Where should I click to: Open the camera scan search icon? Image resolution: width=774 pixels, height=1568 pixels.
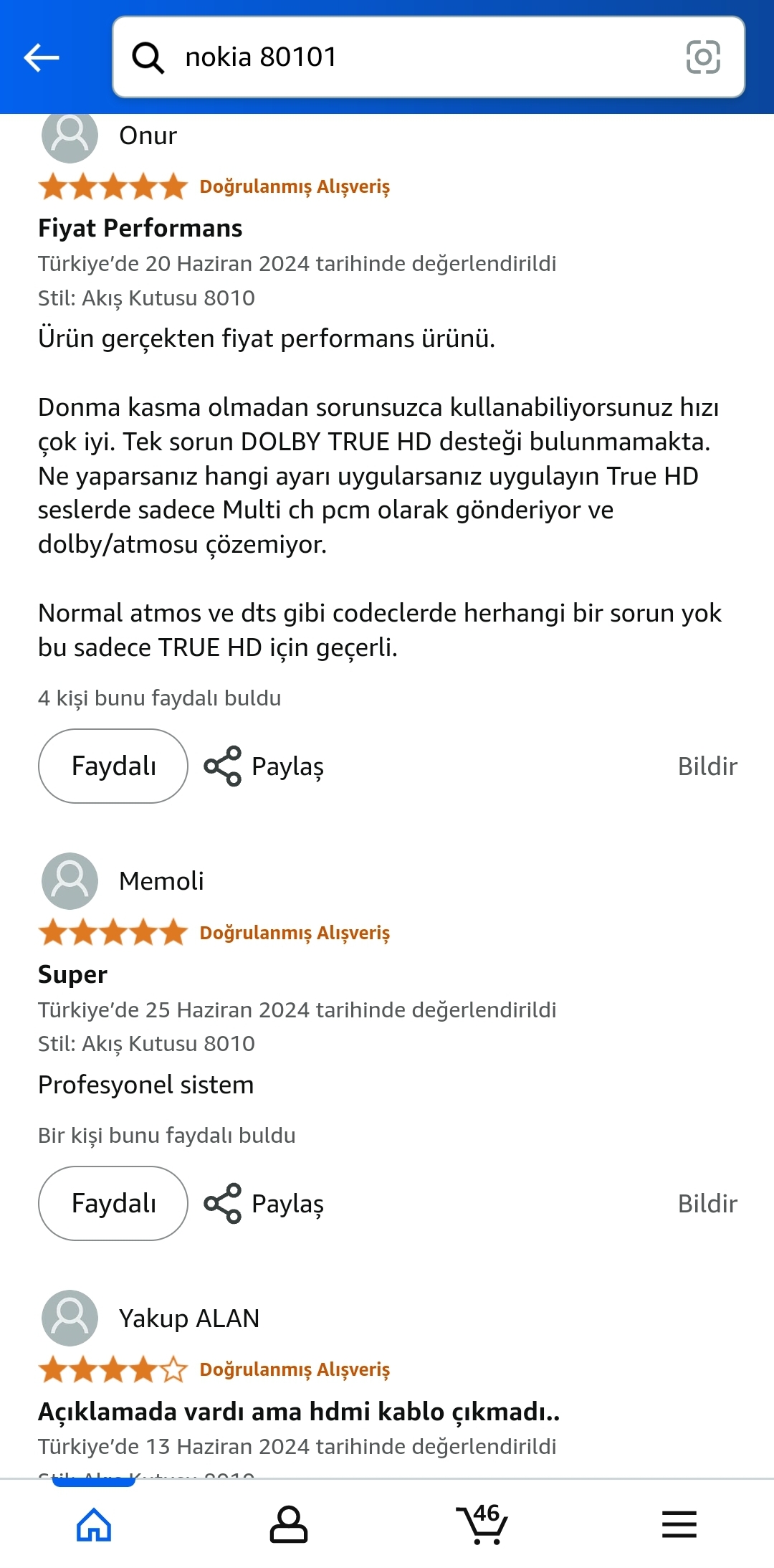click(702, 57)
